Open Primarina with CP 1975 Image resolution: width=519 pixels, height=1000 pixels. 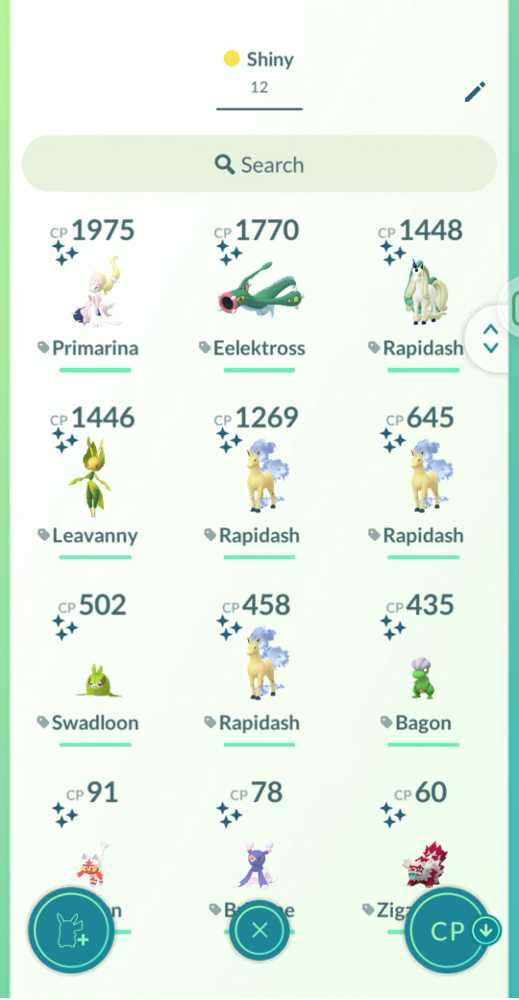[x=95, y=292]
